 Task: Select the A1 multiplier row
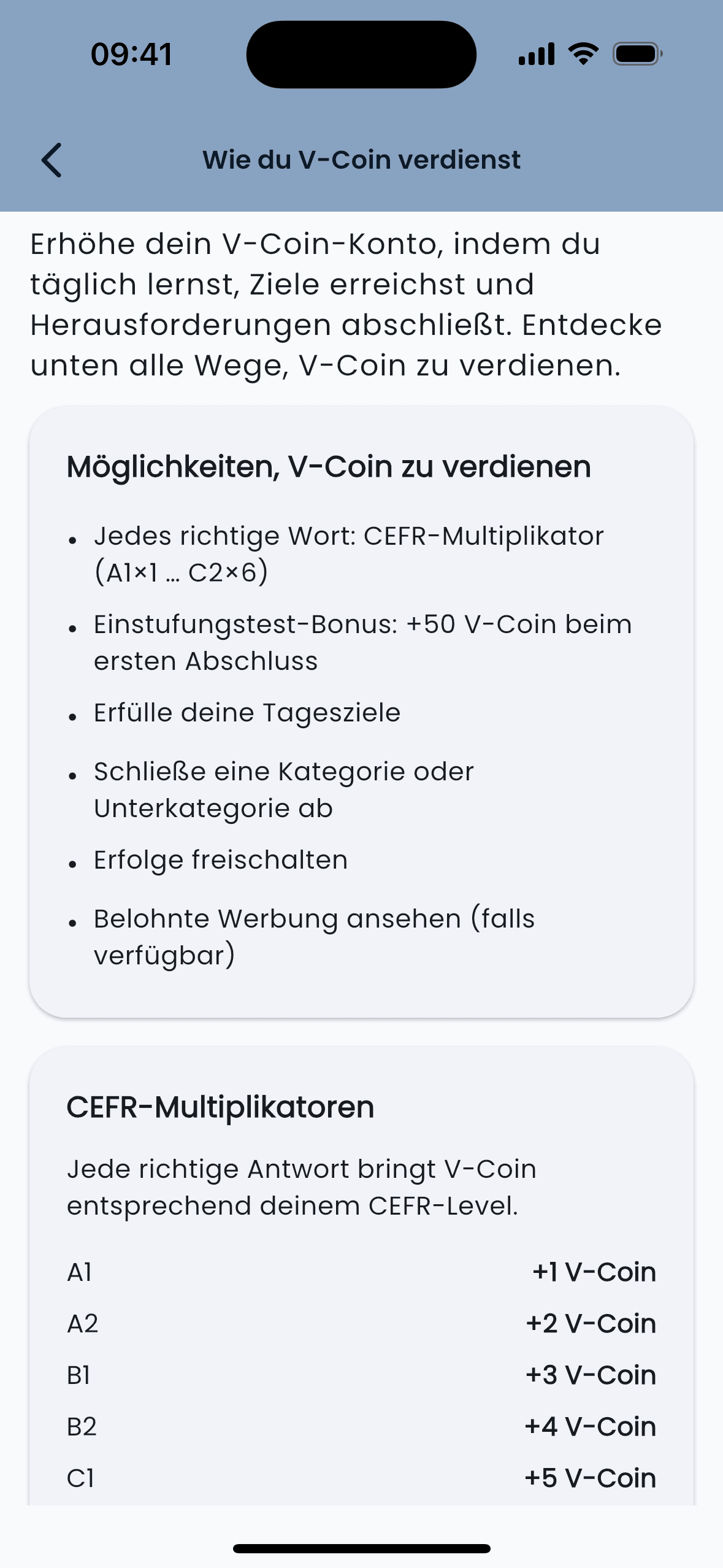pos(362,1272)
